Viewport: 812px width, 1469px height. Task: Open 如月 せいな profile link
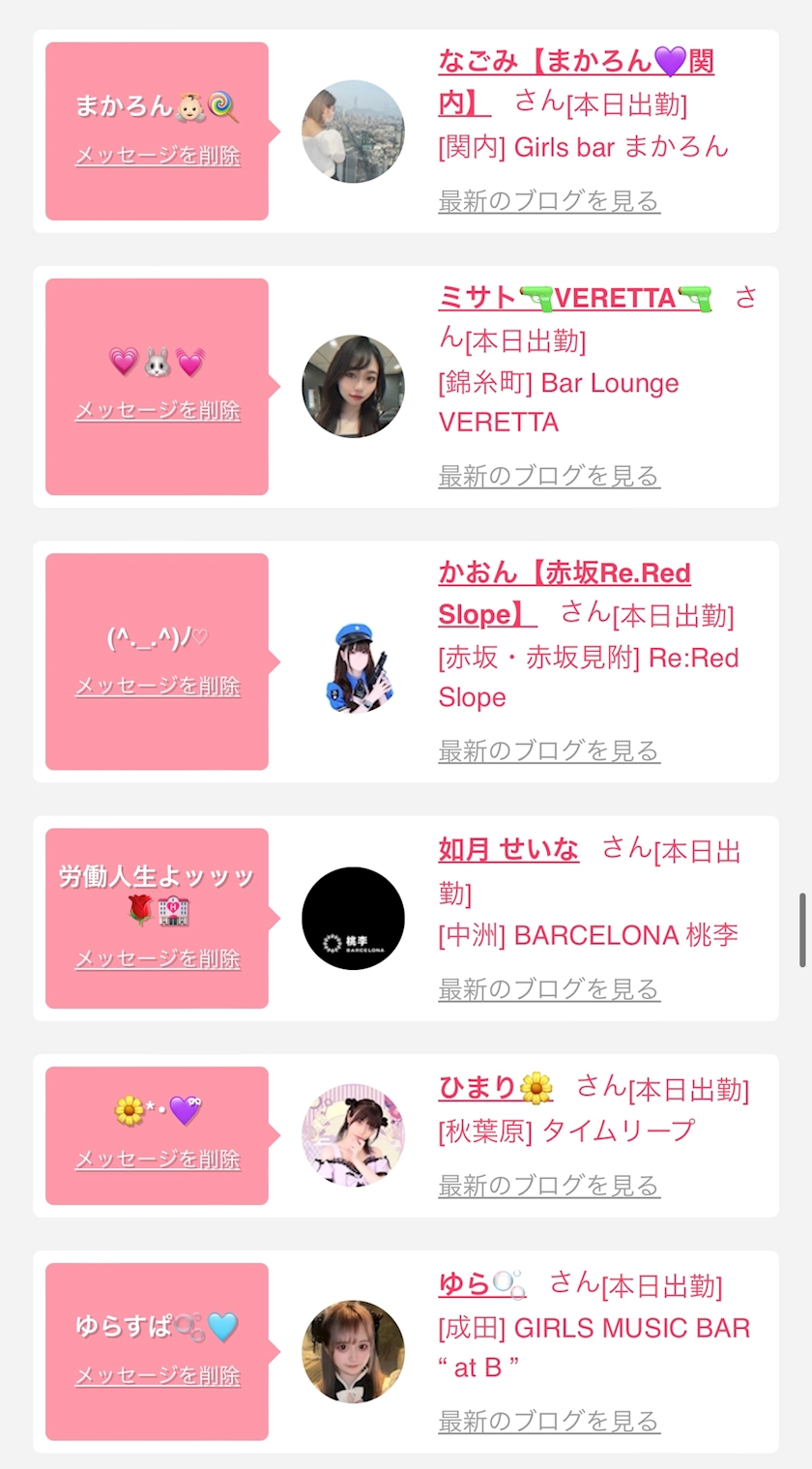click(508, 850)
